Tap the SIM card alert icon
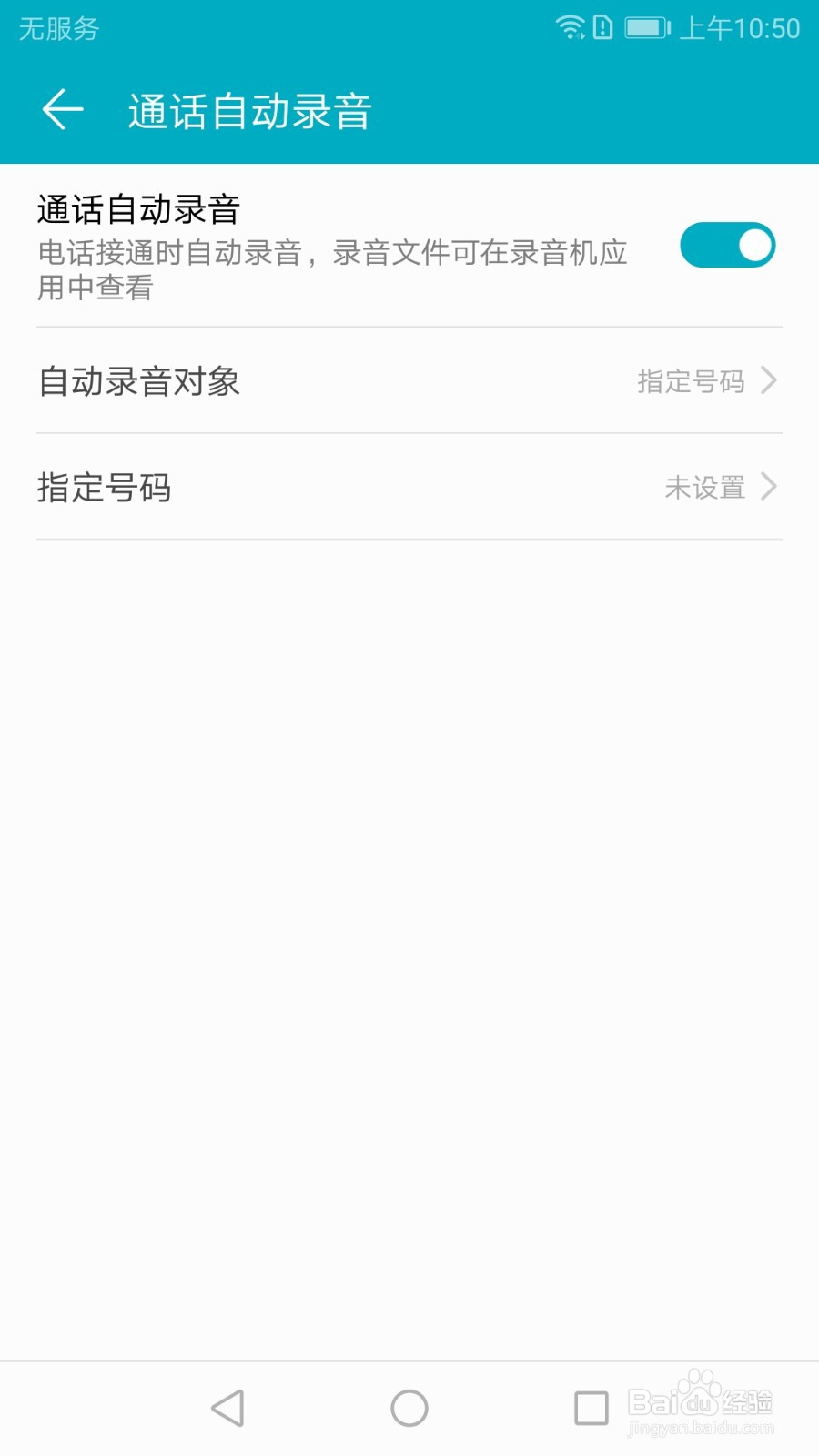 click(x=602, y=27)
